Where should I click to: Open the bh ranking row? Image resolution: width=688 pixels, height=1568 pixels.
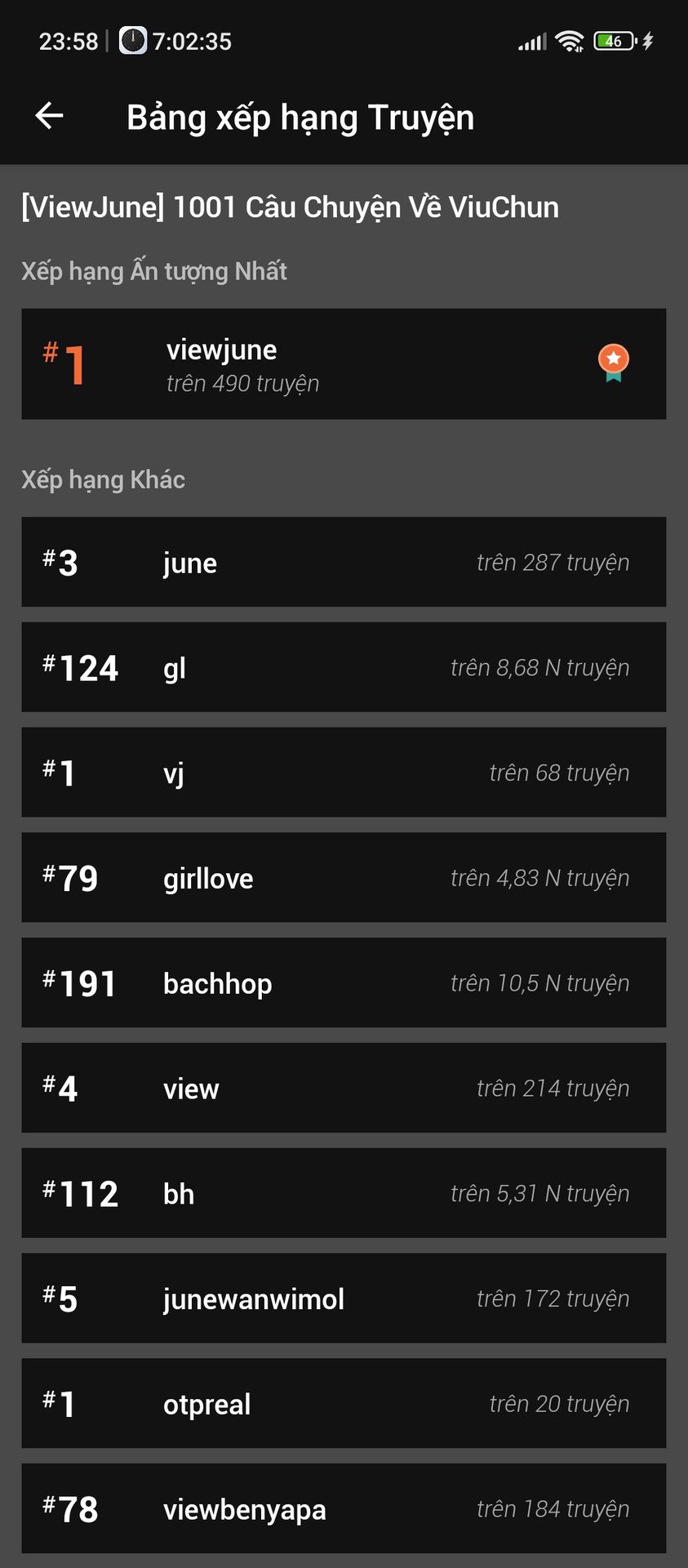[344, 1193]
